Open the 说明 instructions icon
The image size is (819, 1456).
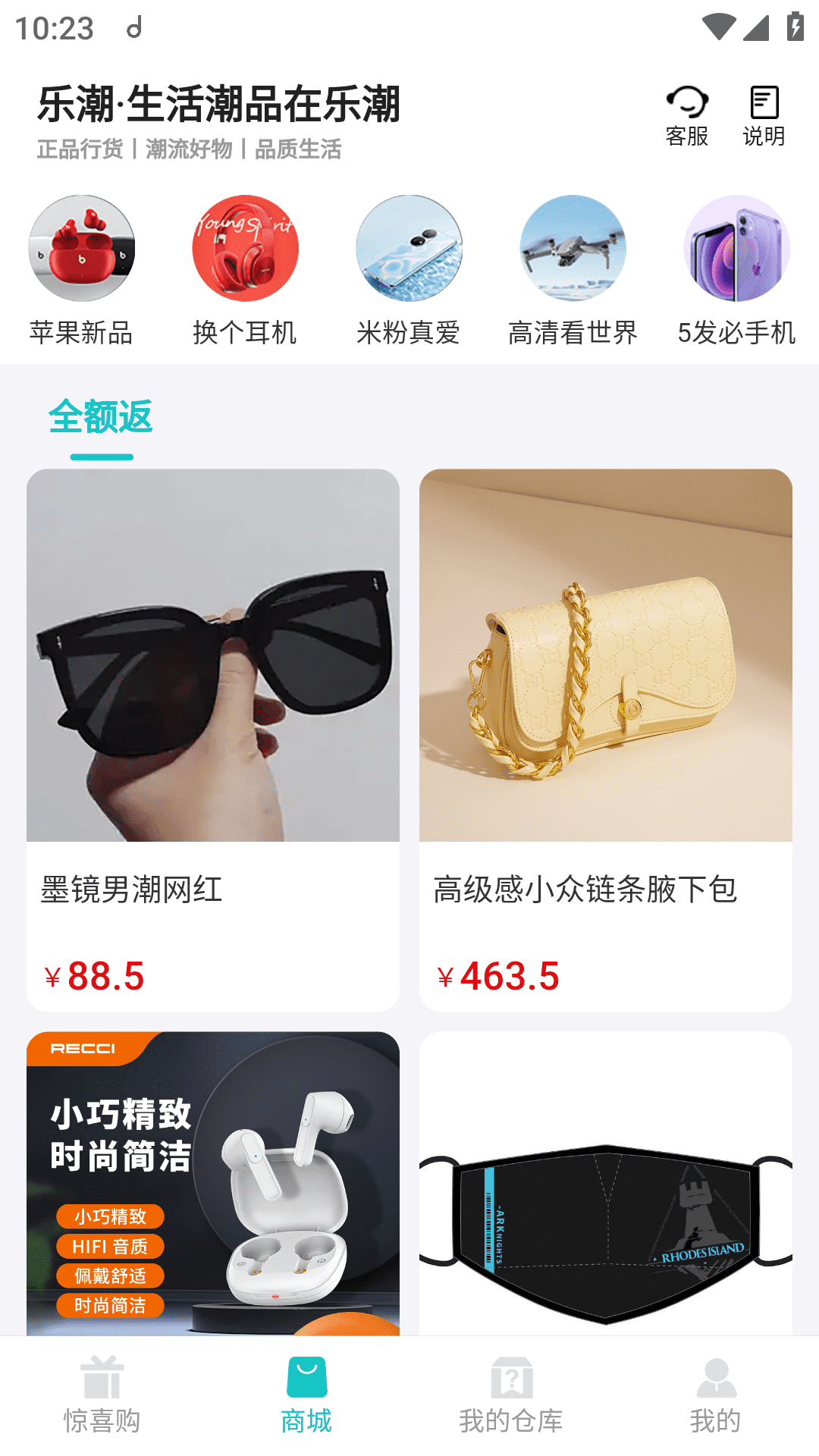[764, 112]
